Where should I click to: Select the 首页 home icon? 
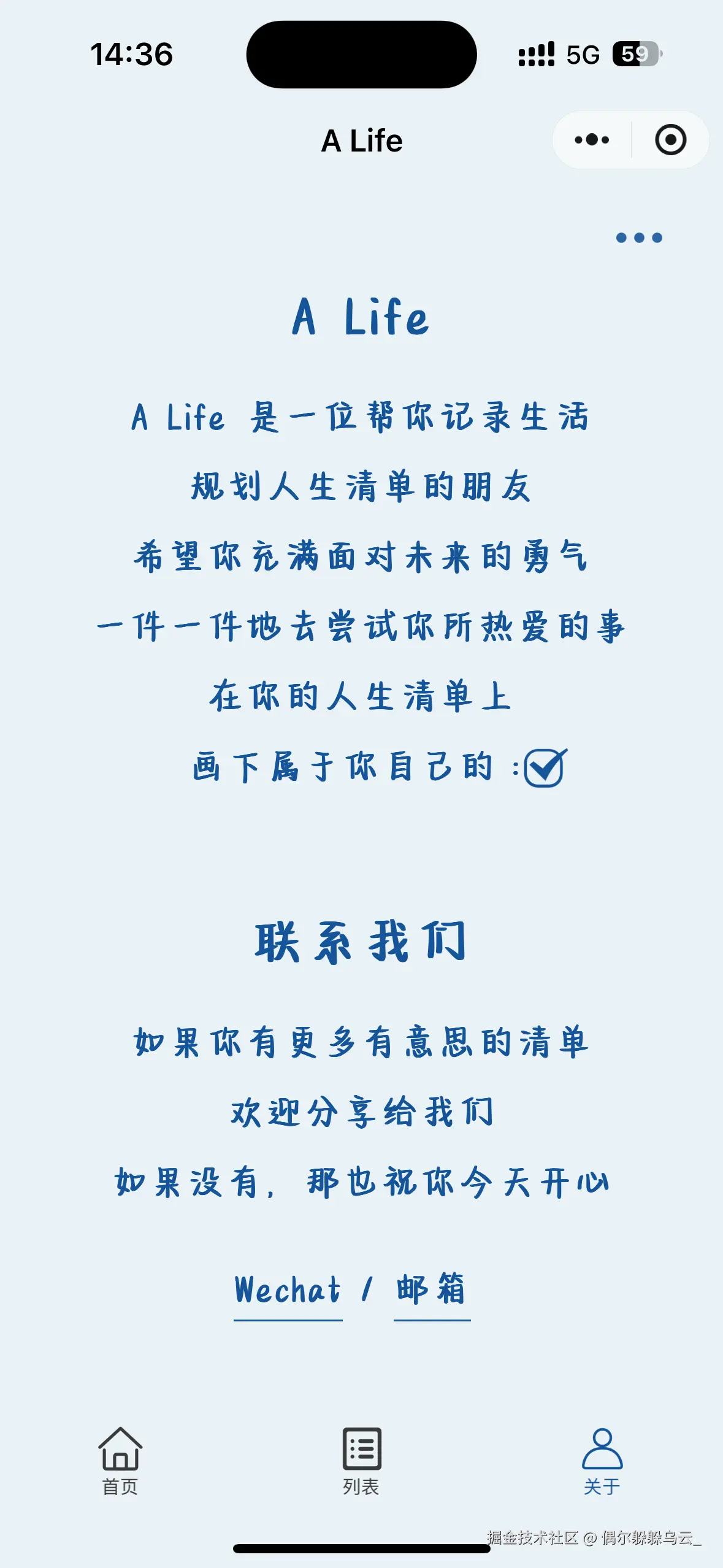pos(120,1451)
